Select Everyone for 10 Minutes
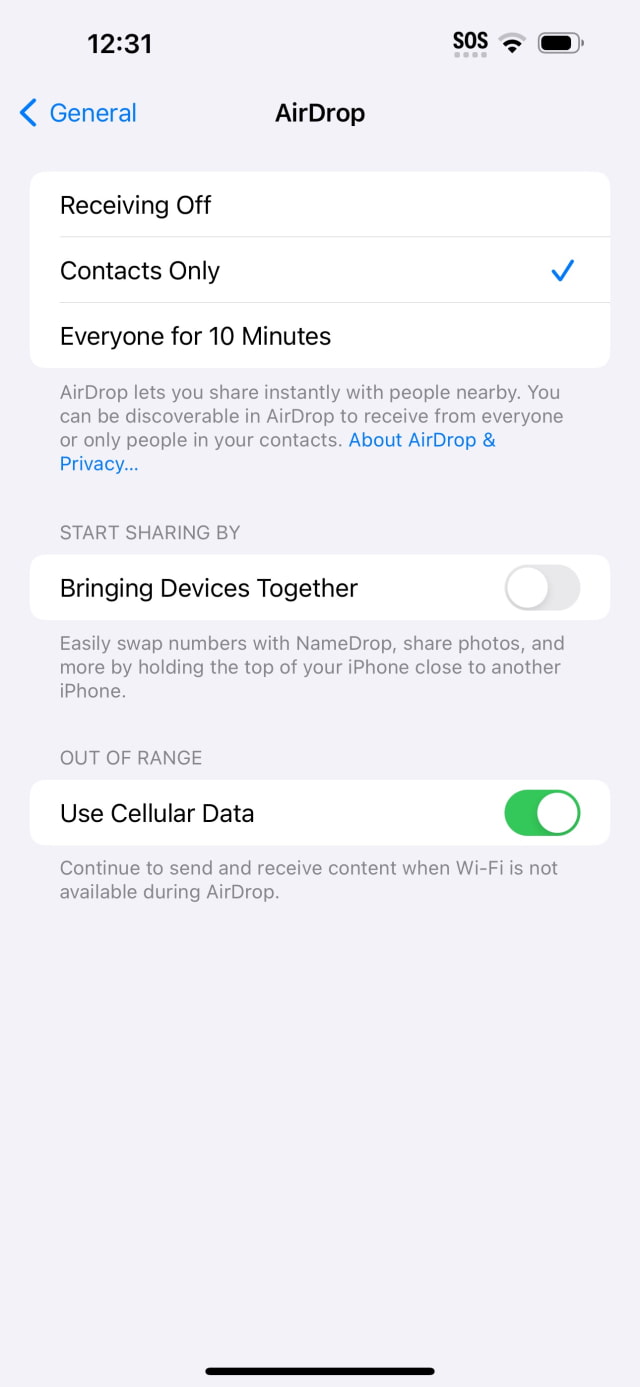Image resolution: width=640 pixels, height=1387 pixels. pyautogui.click(x=320, y=336)
